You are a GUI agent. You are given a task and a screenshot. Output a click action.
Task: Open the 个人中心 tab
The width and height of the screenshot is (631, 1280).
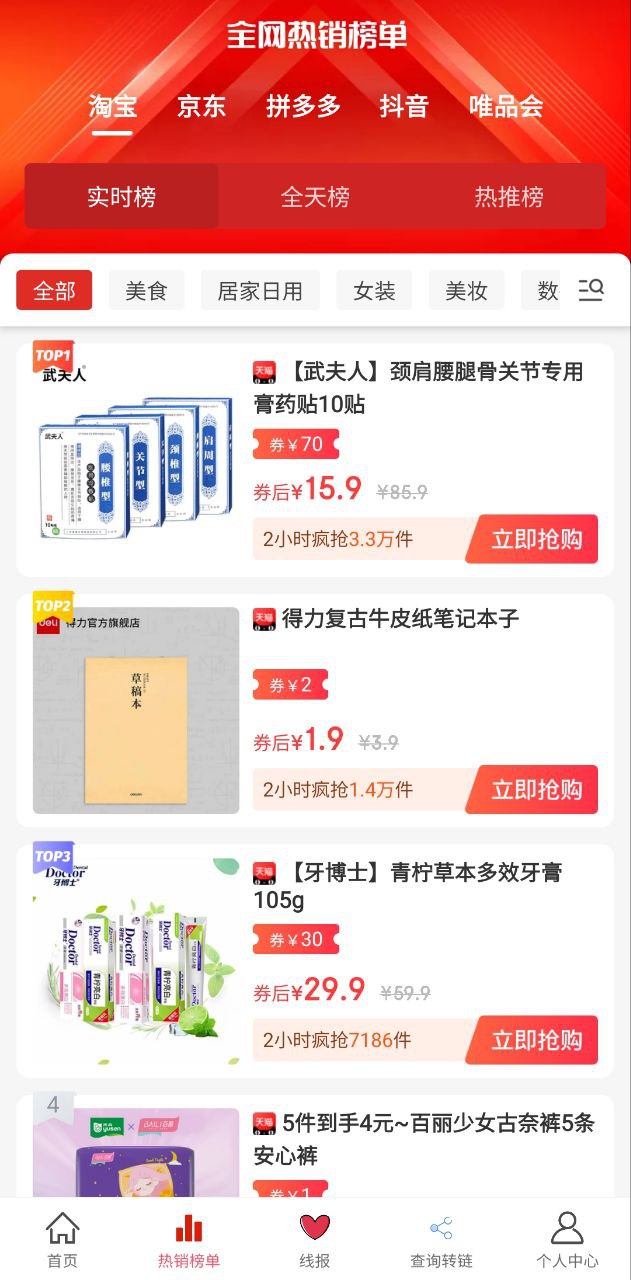[x=567, y=1240]
